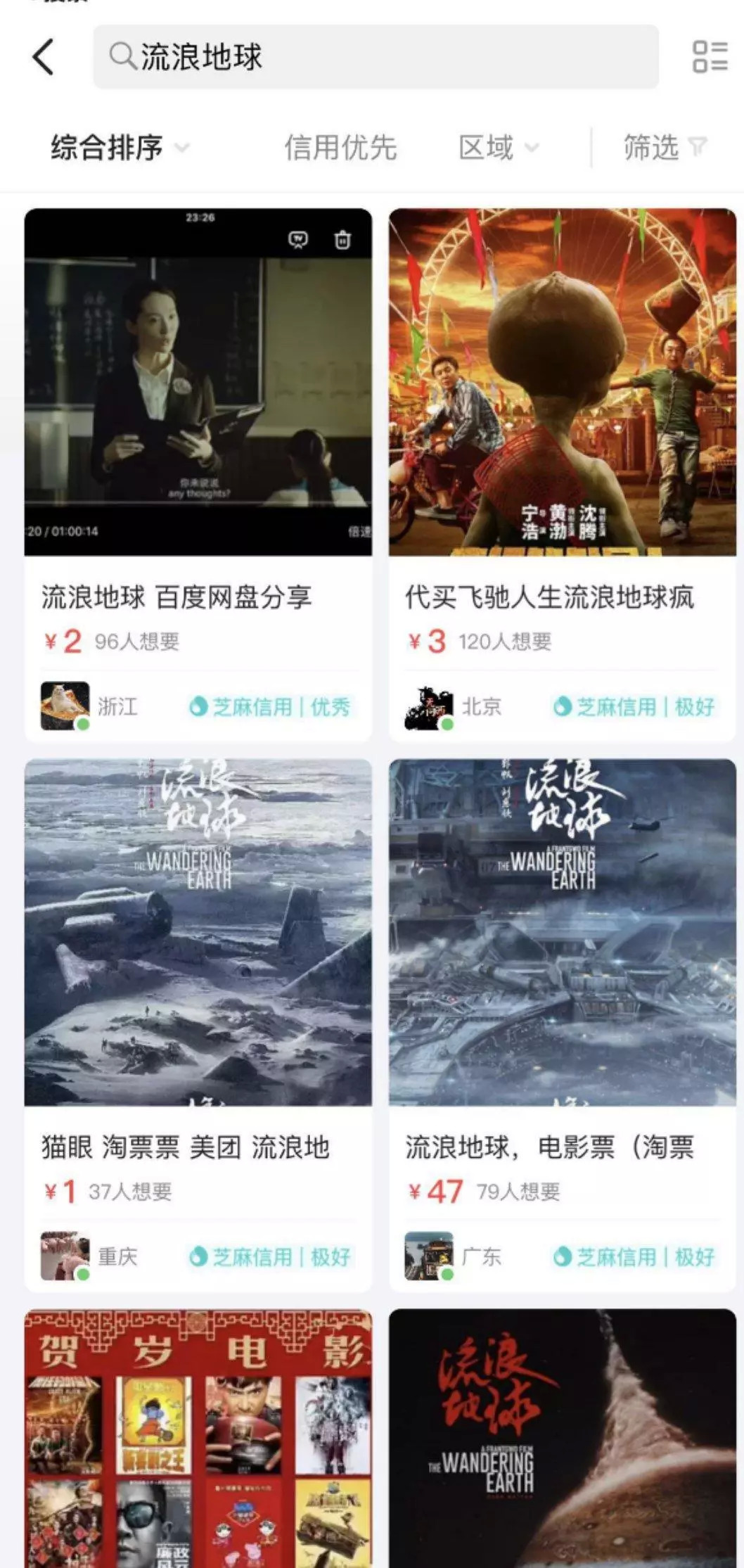Open the filter icon next to 筛选
744x1568 pixels.
[x=697, y=146]
